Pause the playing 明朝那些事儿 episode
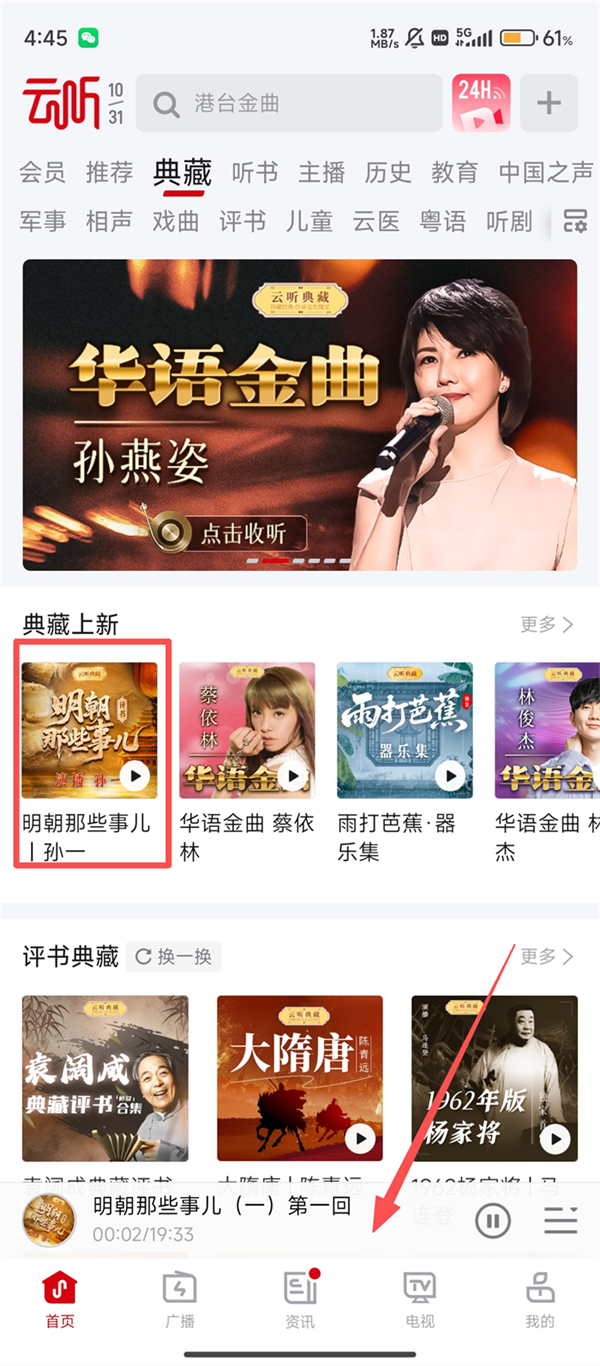 pos(493,1220)
